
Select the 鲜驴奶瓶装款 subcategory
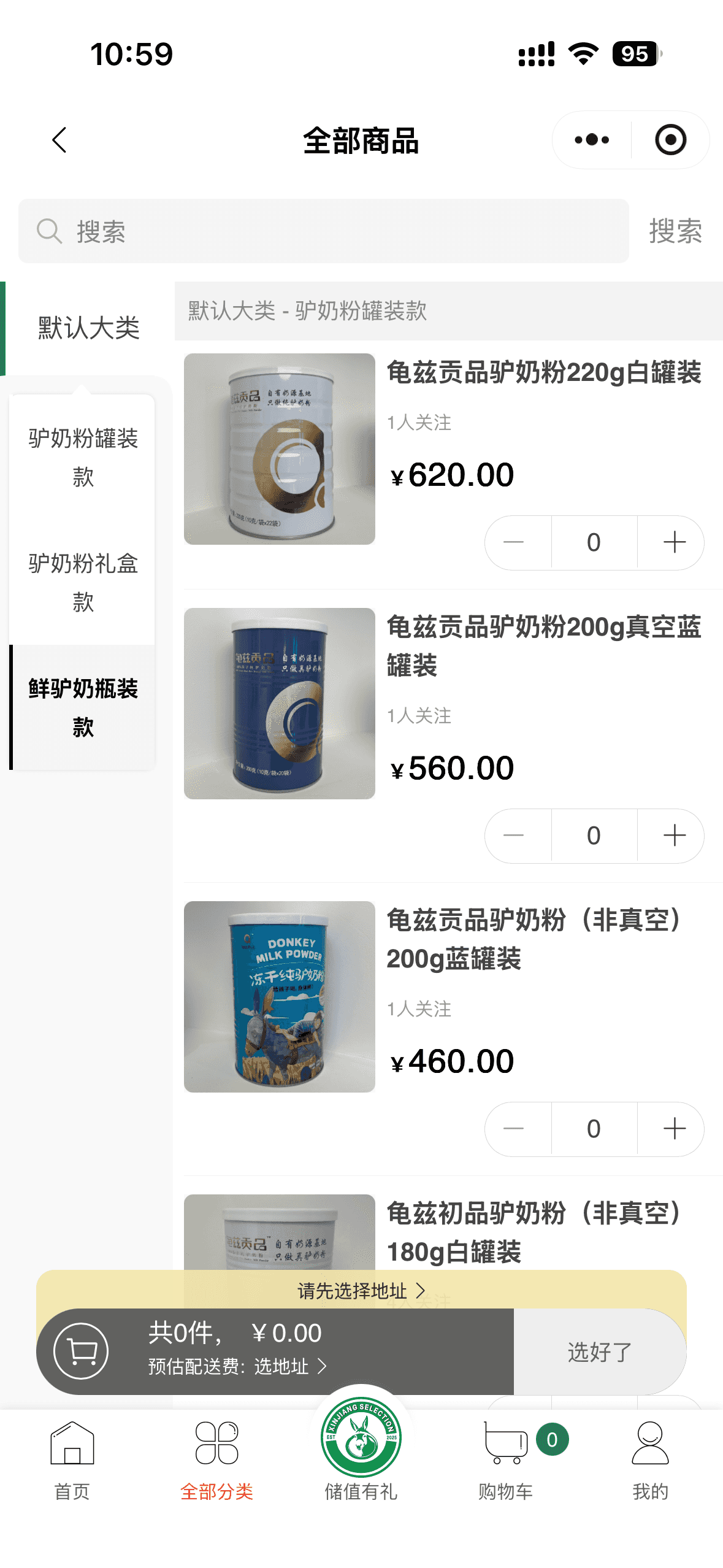click(83, 707)
